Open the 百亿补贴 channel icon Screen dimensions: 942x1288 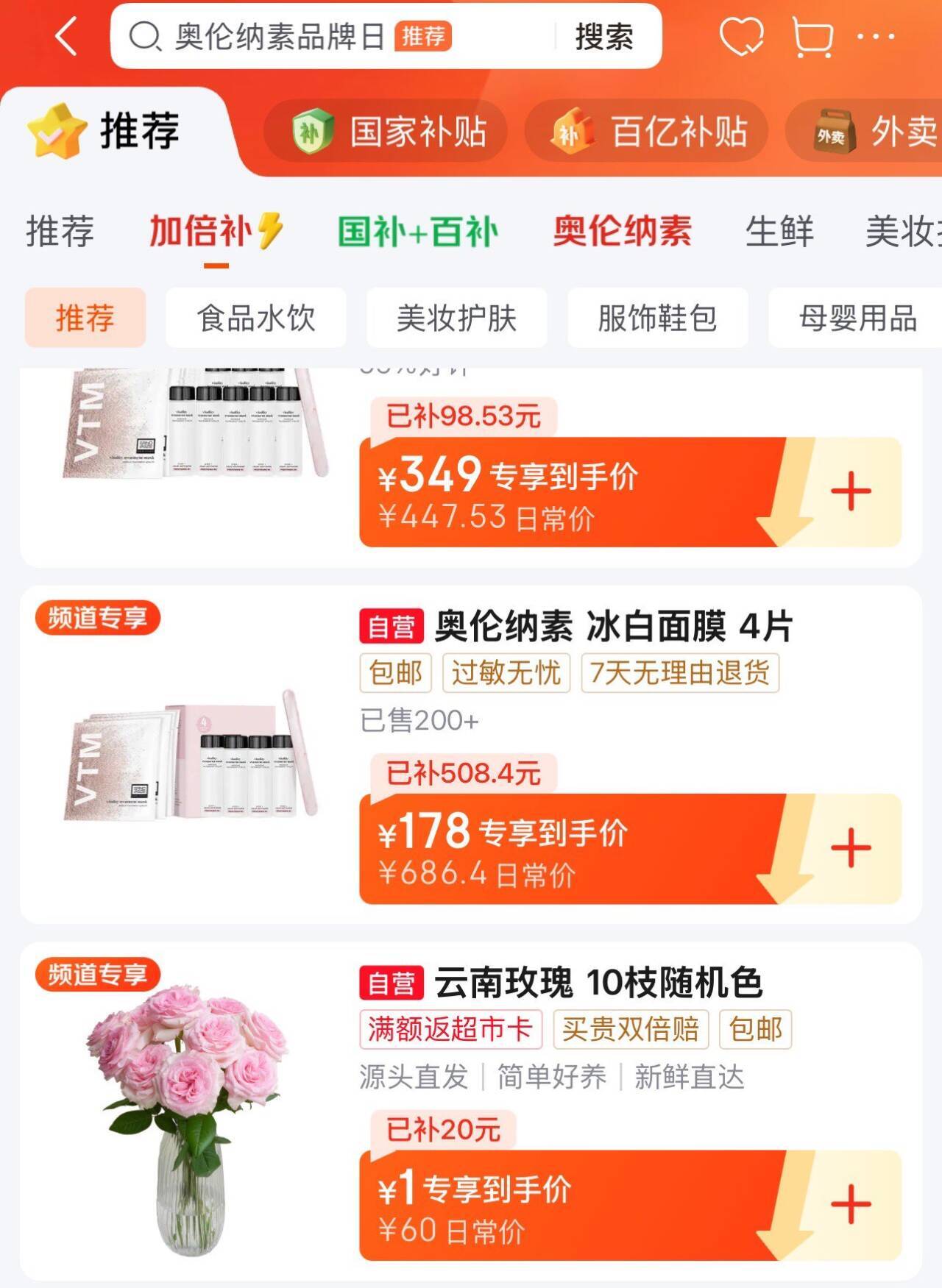pyautogui.click(x=573, y=131)
